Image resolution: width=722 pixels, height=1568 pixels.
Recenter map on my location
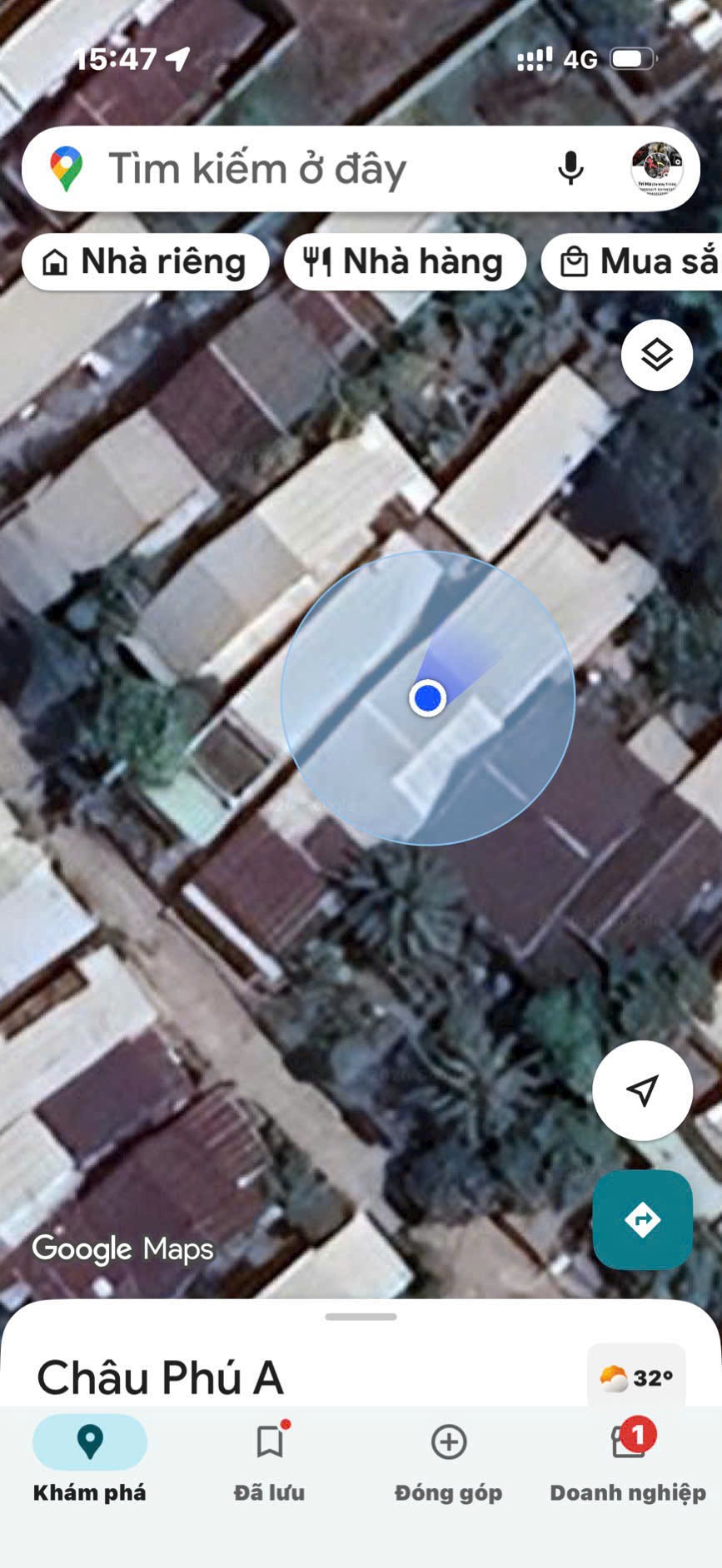(x=642, y=1090)
